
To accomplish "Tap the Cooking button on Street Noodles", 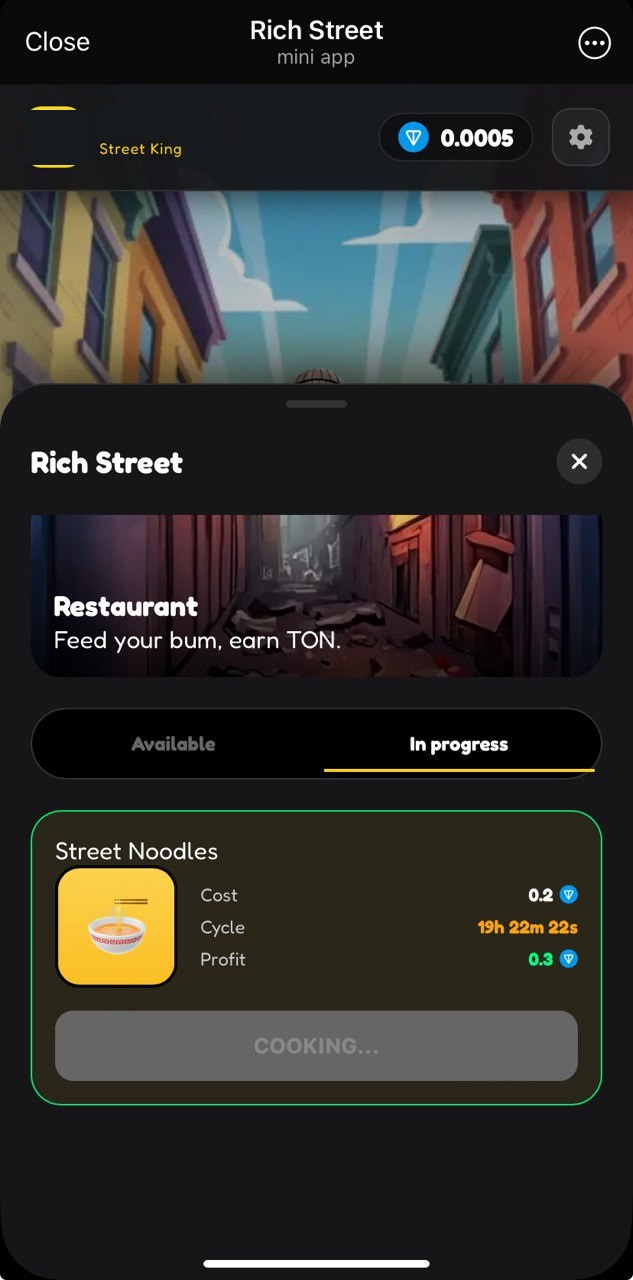I will tap(316, 1046).
